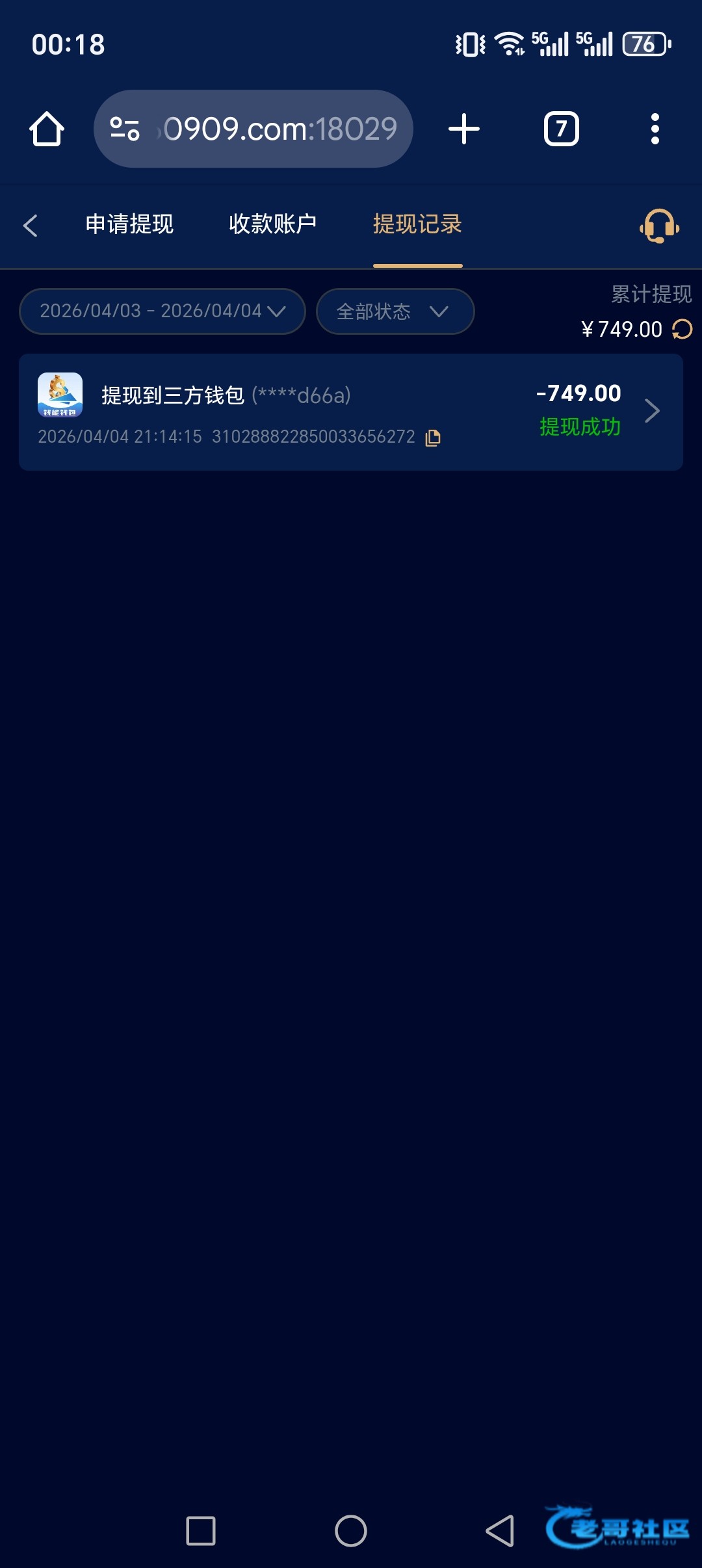
Task: Open a new browser tab
Action: click(464, 129)
